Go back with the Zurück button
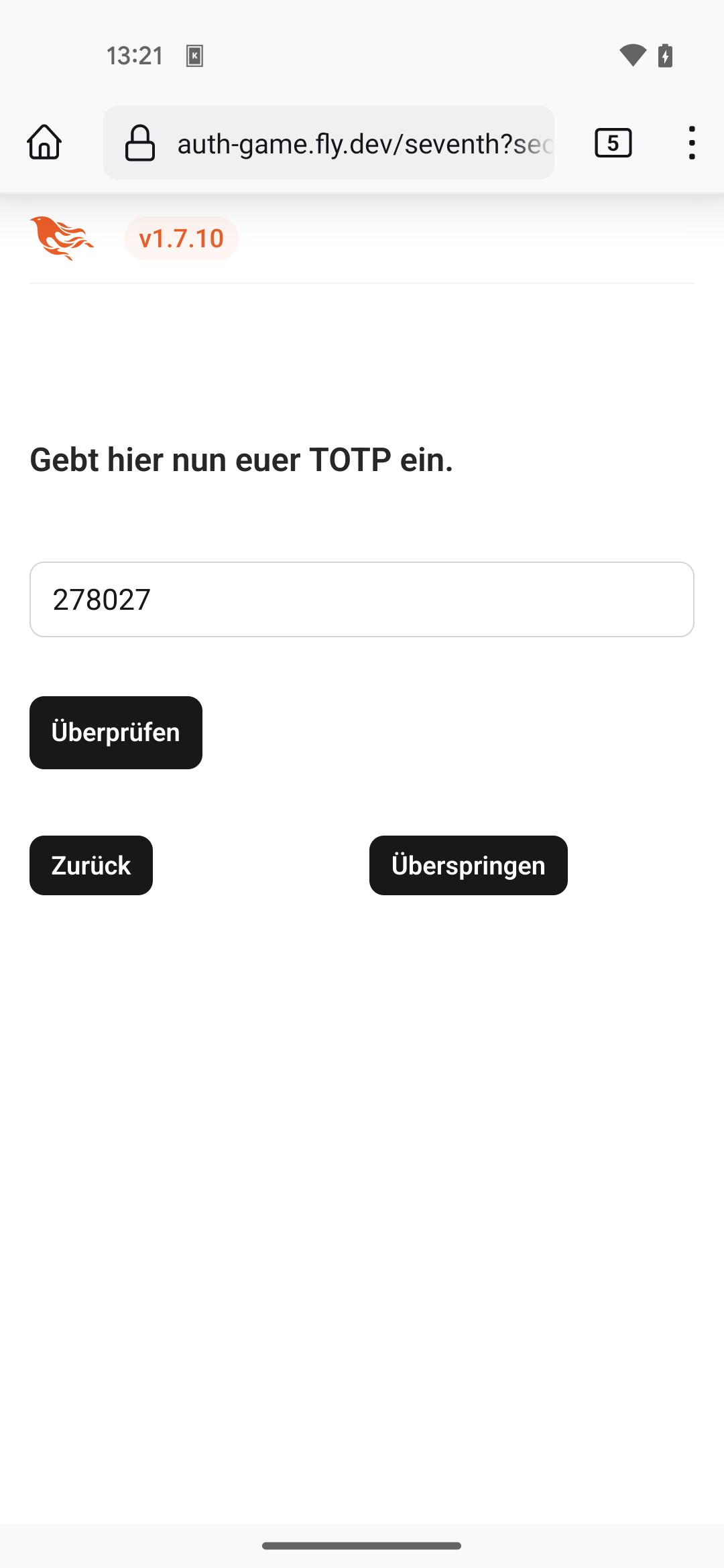724x1568 pixels. (91, 865)
